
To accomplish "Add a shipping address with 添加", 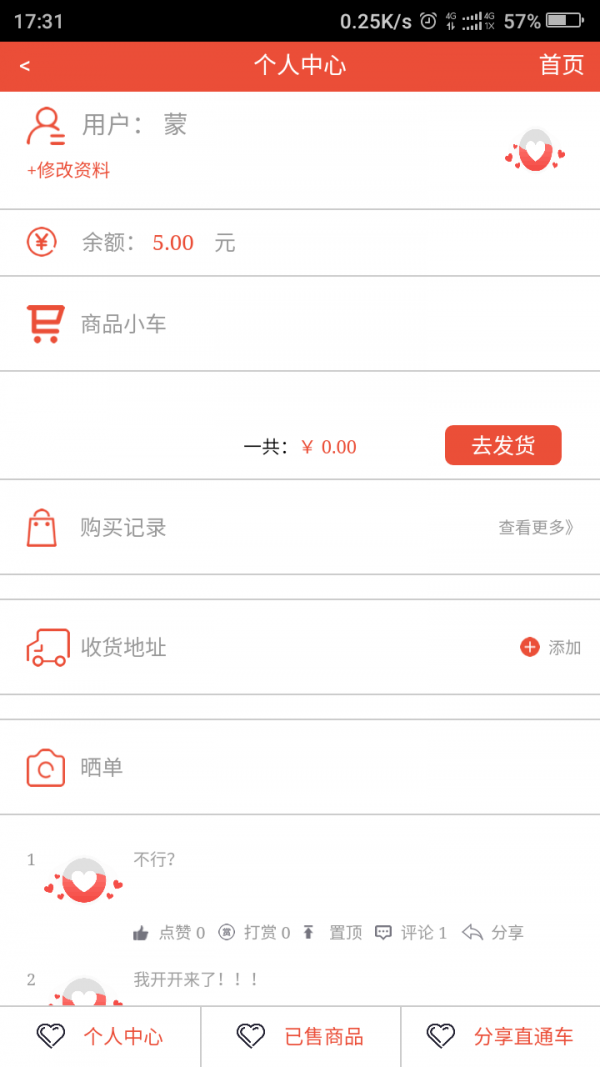I will point(551,648).
